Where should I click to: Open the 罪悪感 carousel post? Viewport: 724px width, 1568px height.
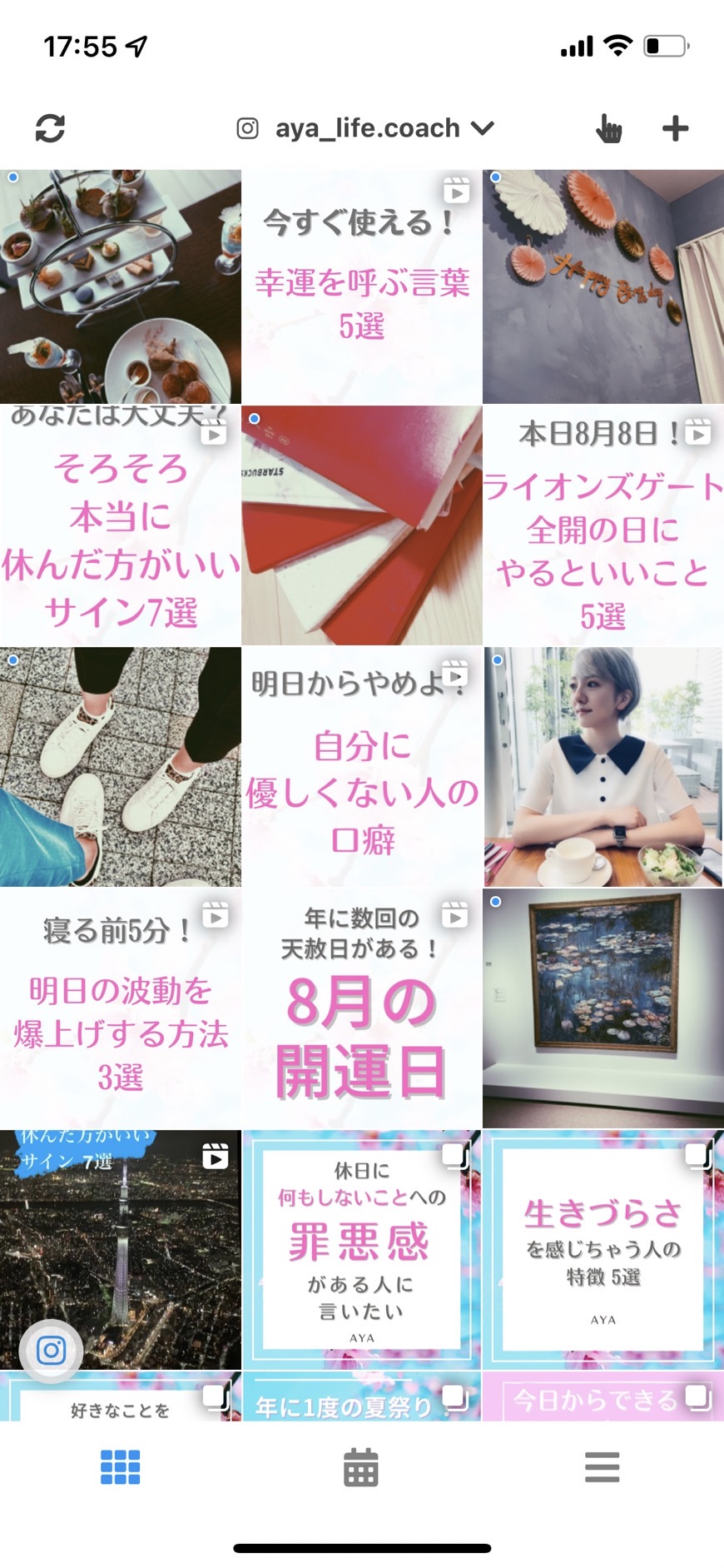362,1250
